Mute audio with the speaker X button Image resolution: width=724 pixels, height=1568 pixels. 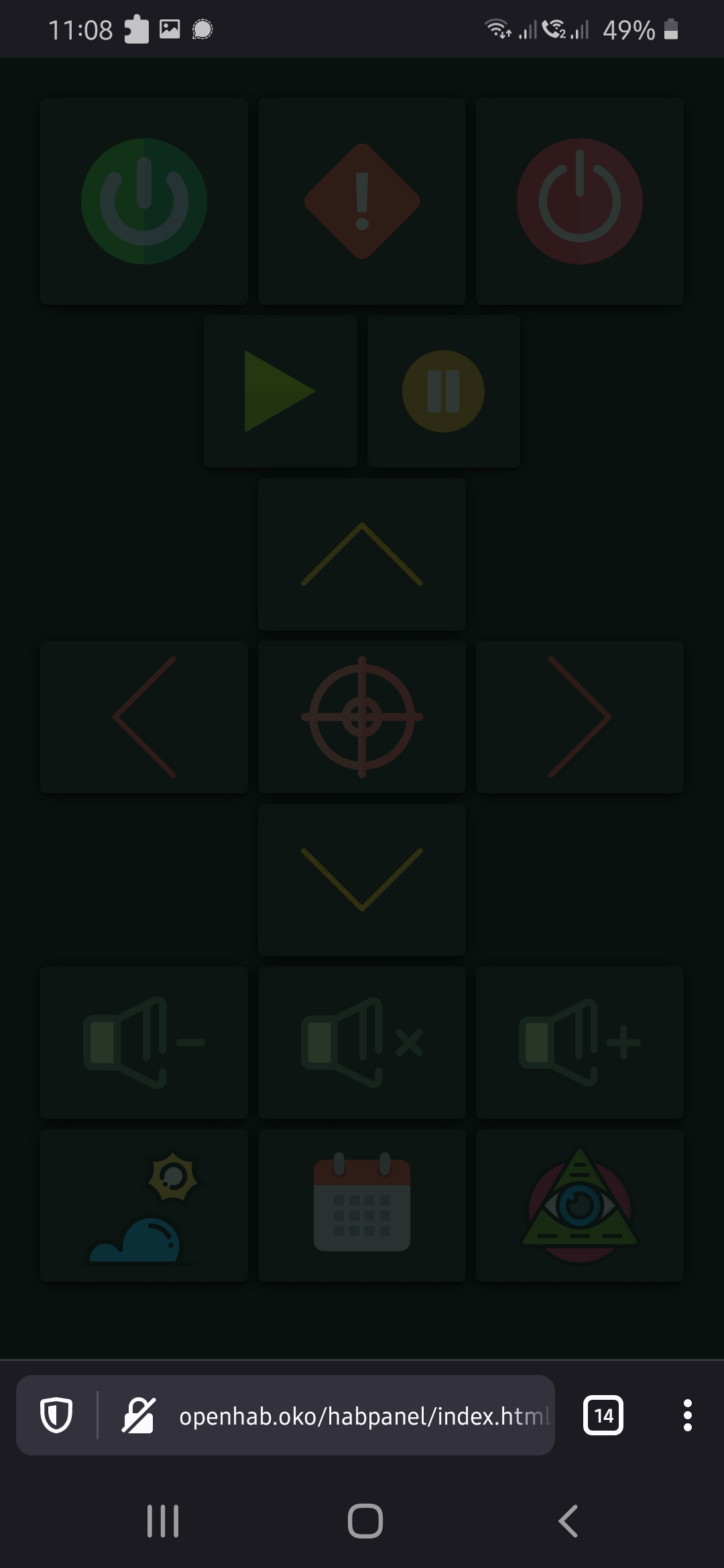[362, 1043]
